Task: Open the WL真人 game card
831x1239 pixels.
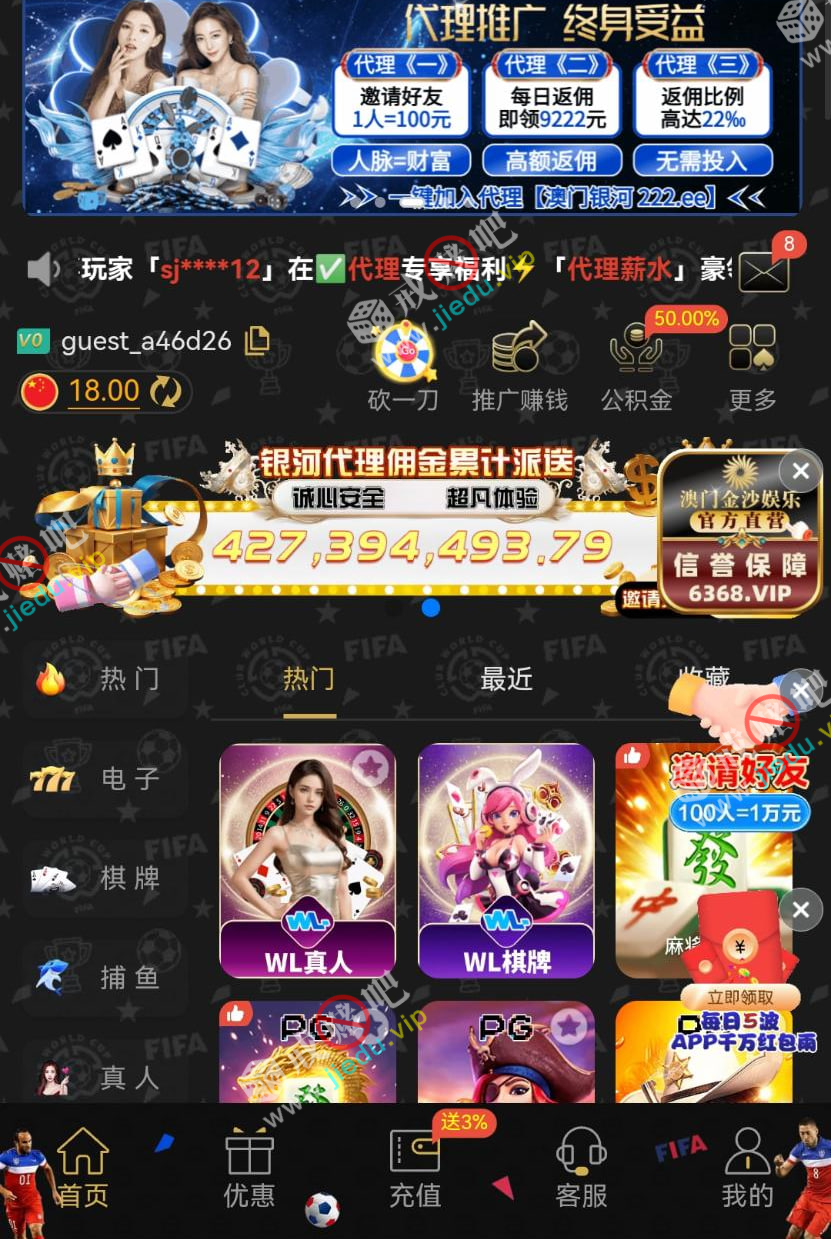Action: click(x=307, y=861)
